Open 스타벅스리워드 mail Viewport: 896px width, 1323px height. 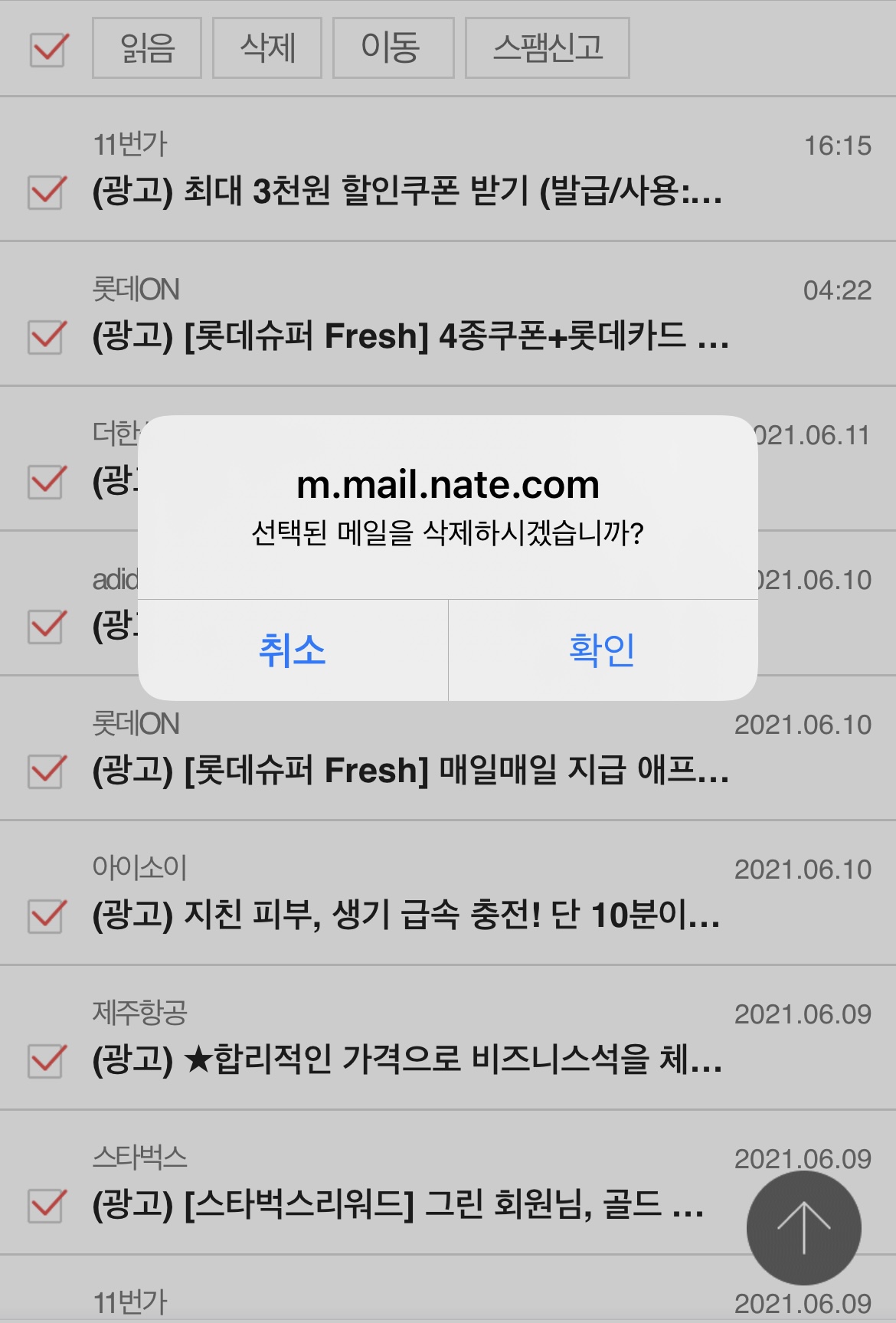398,1205
